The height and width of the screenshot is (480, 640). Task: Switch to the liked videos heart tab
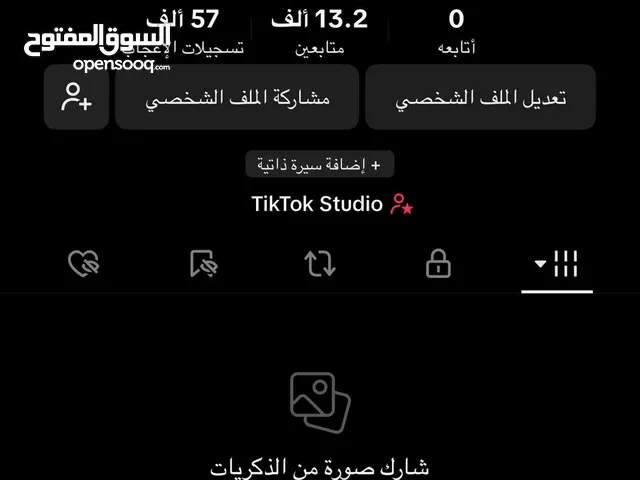pos(84,264)
